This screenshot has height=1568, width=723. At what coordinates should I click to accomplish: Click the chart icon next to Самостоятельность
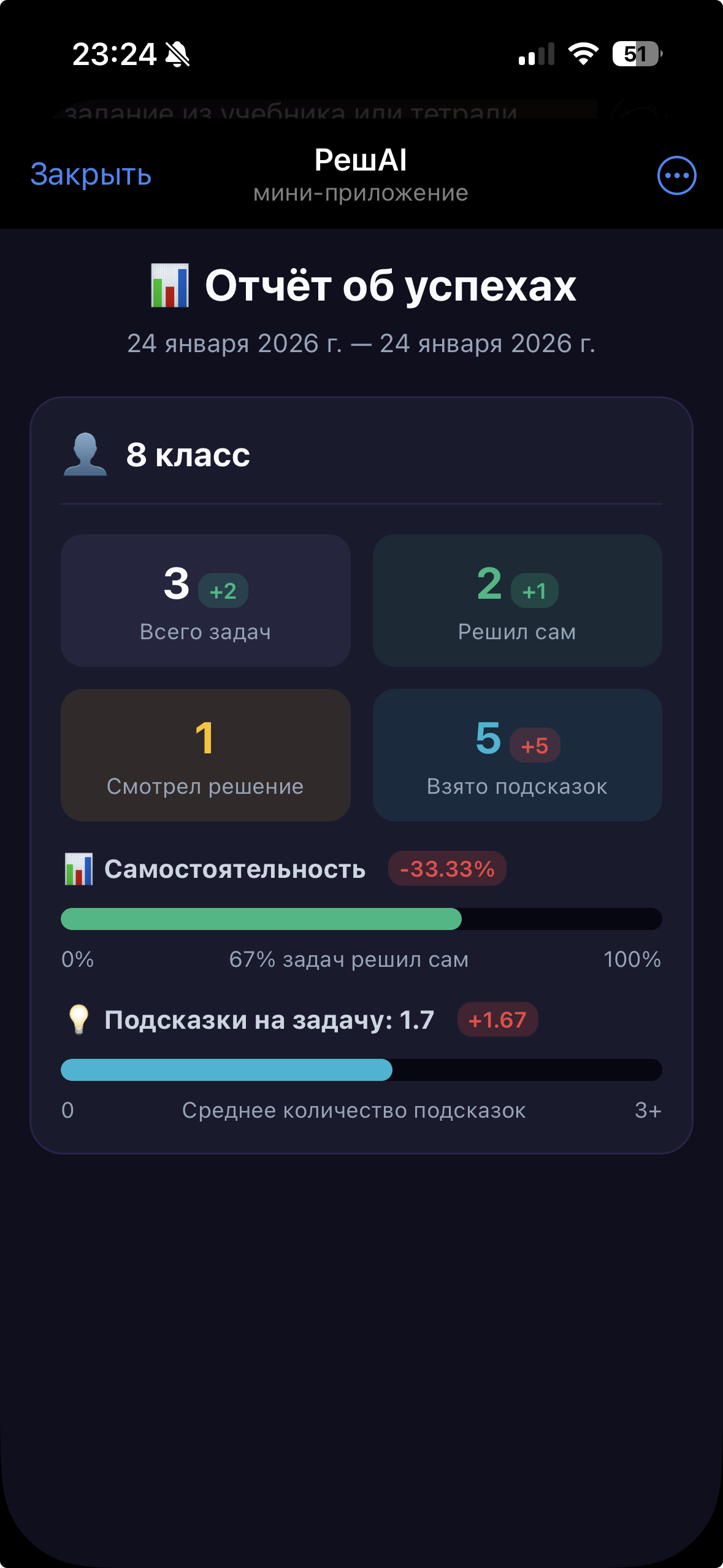(x=78, y=869)
